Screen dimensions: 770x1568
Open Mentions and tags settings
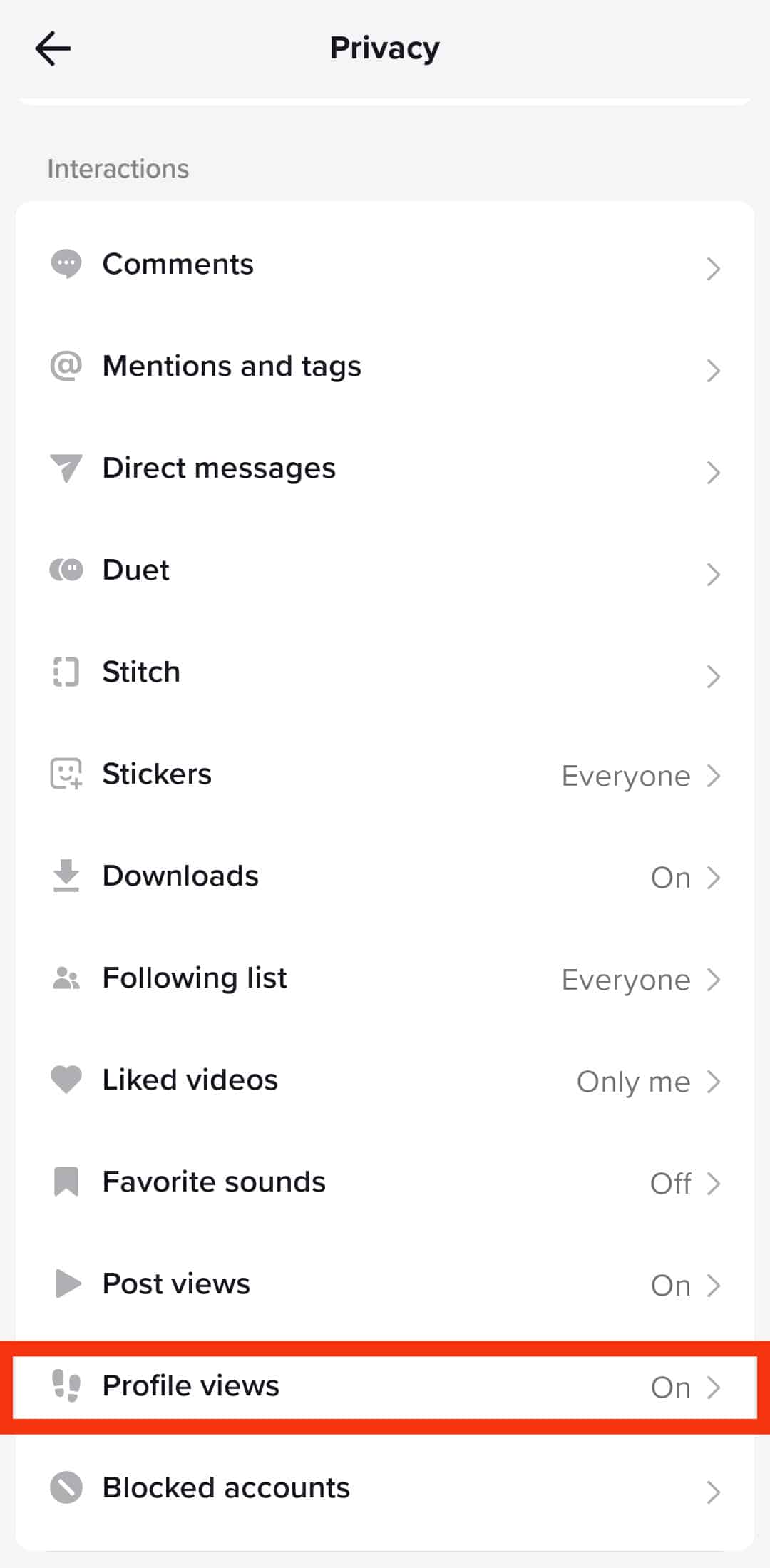tap(385, 367)
